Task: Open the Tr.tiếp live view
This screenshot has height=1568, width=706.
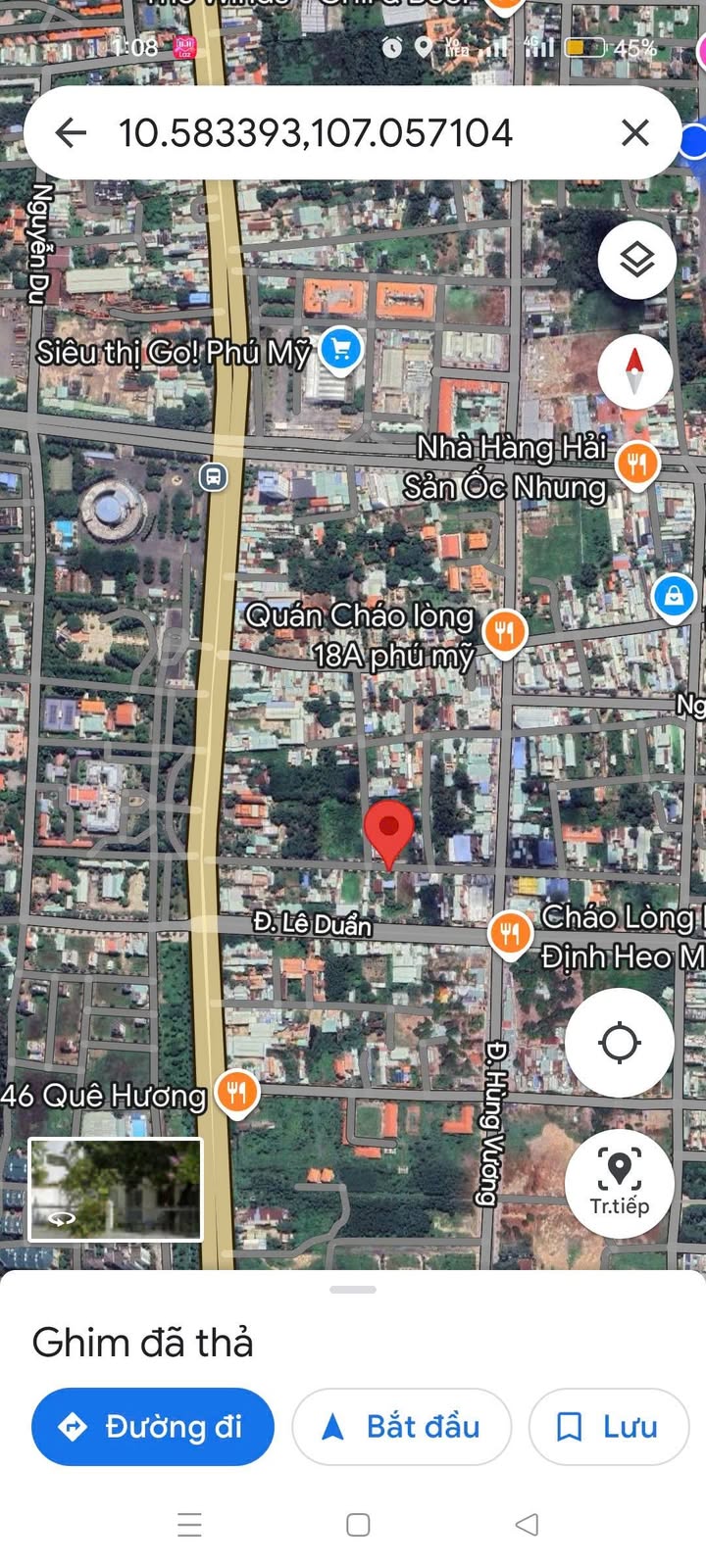Action: point(619,1184)
